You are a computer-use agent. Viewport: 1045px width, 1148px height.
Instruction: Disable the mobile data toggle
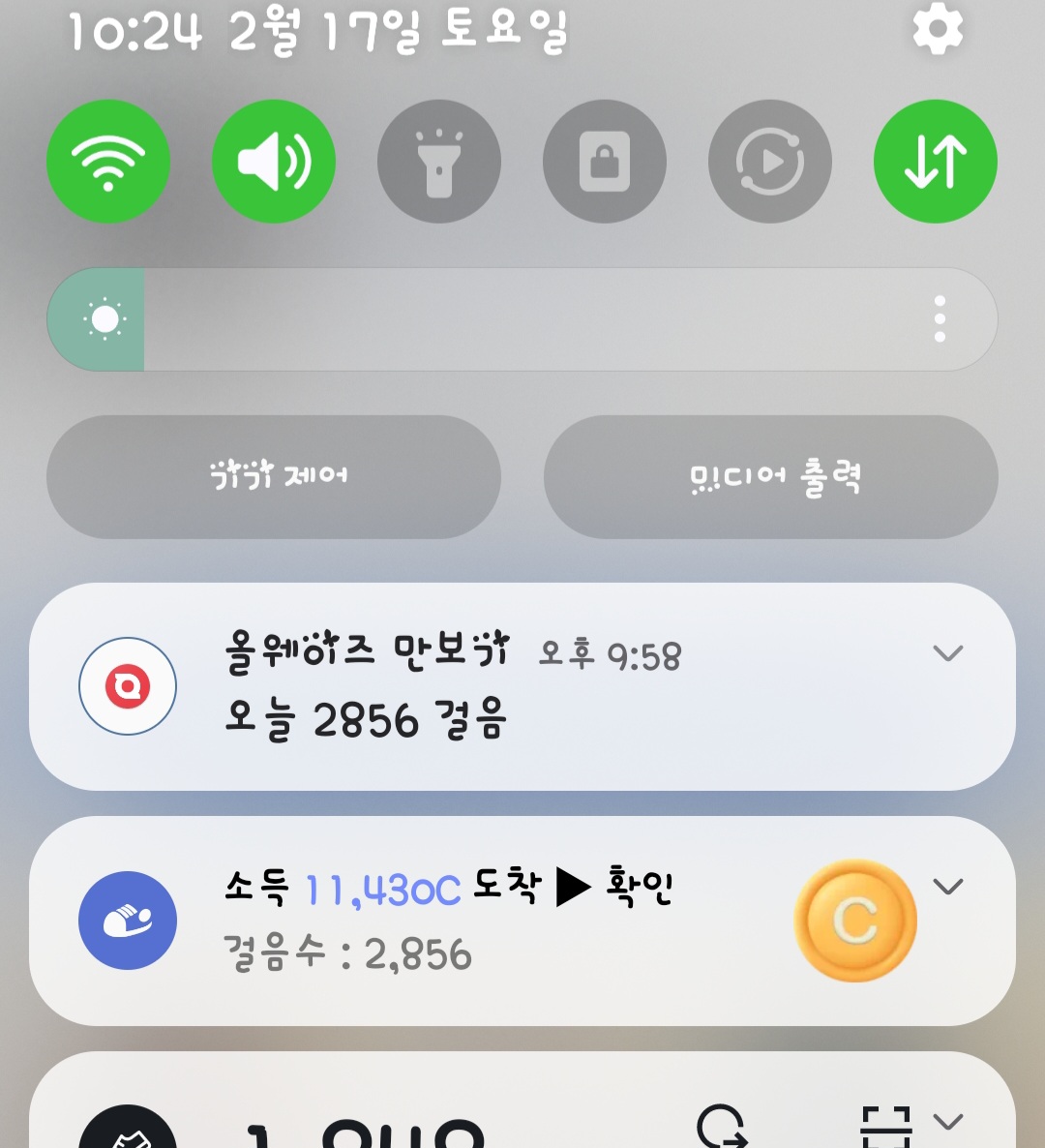point(935,162)
